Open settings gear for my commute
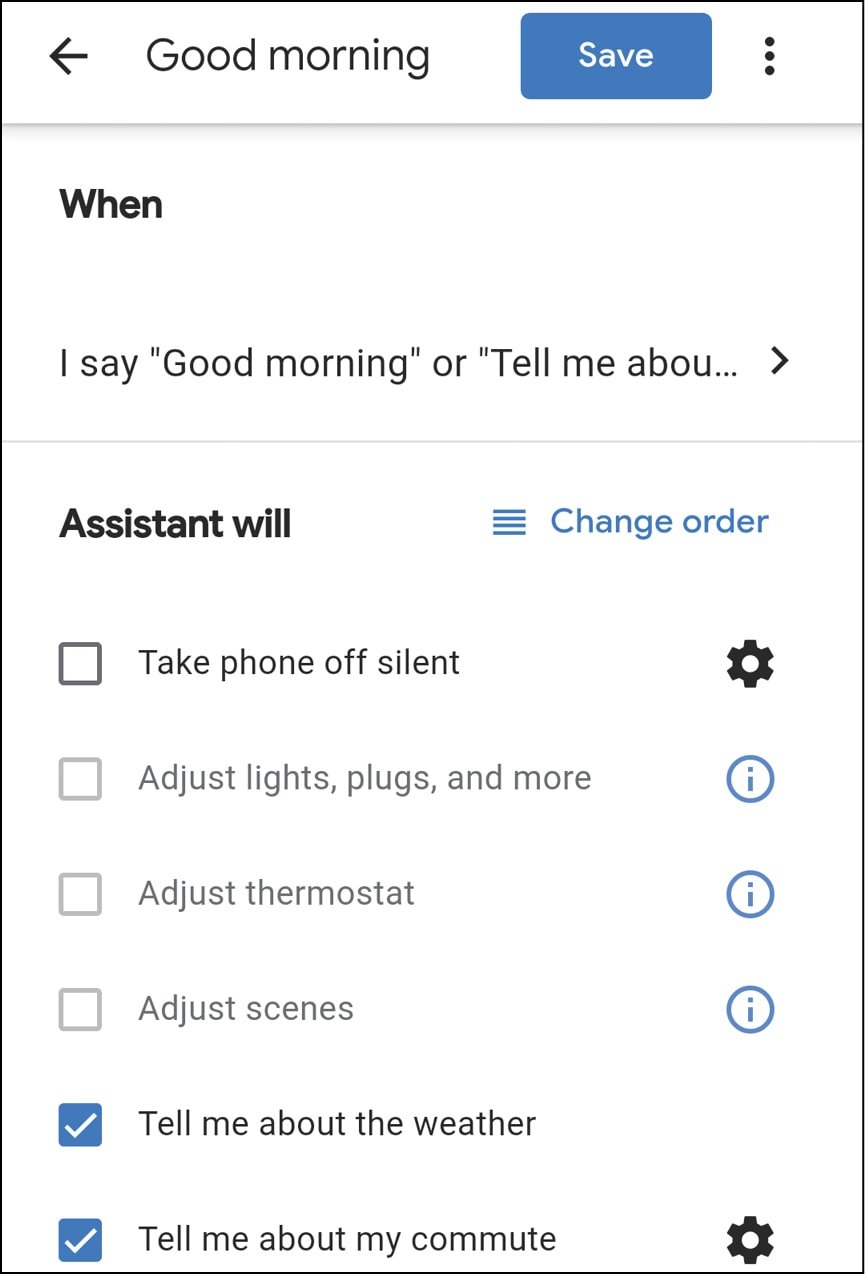865x1274 pixels. click(x=749, y=1240)
